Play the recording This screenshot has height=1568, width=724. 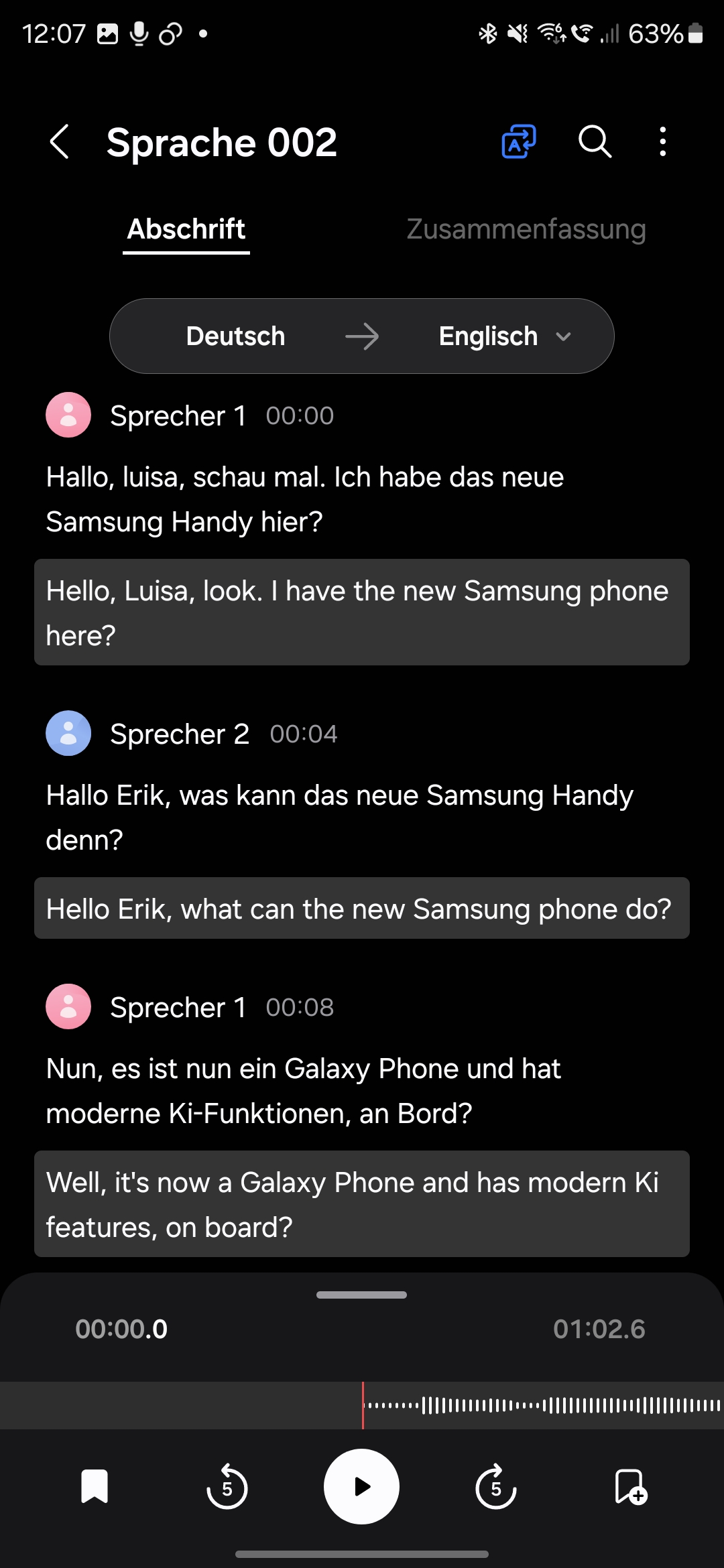click(362, 1487)
